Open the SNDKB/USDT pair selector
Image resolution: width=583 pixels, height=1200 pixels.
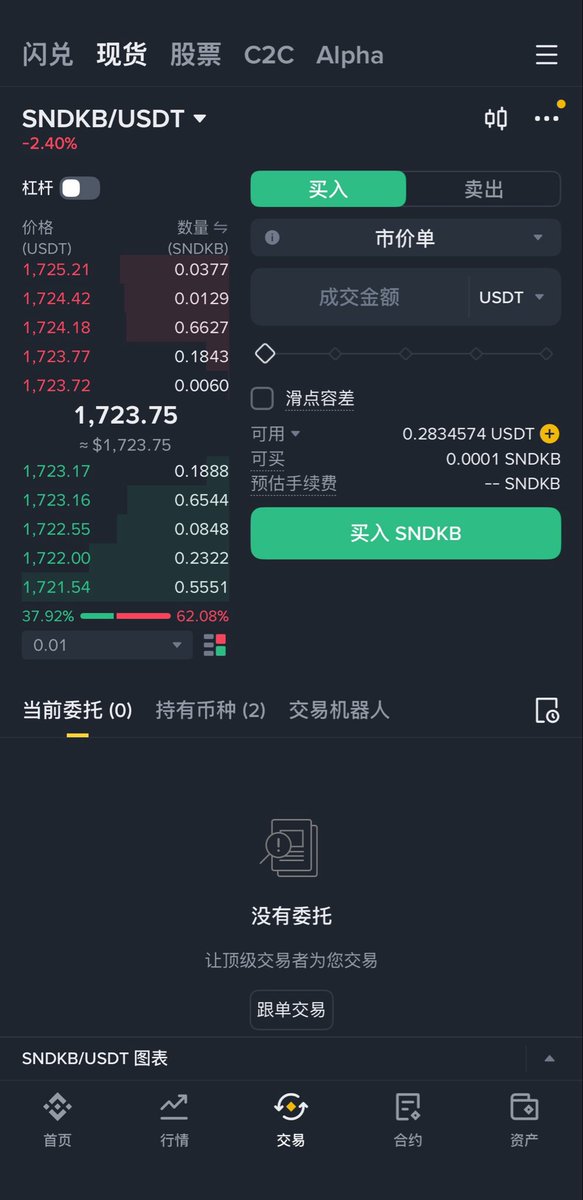pyautogui.click(x=114, y=119)
